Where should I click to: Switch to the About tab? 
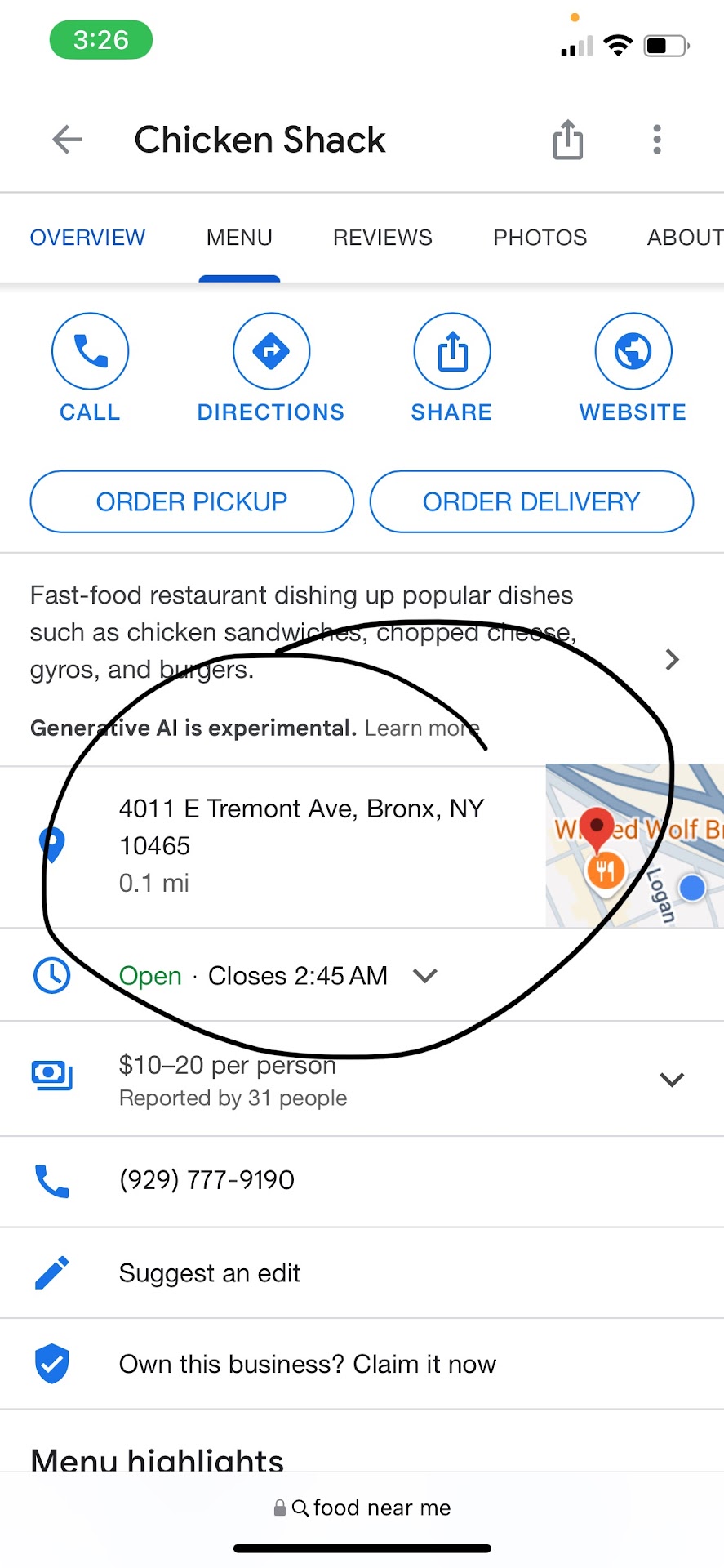click(684, 238)
